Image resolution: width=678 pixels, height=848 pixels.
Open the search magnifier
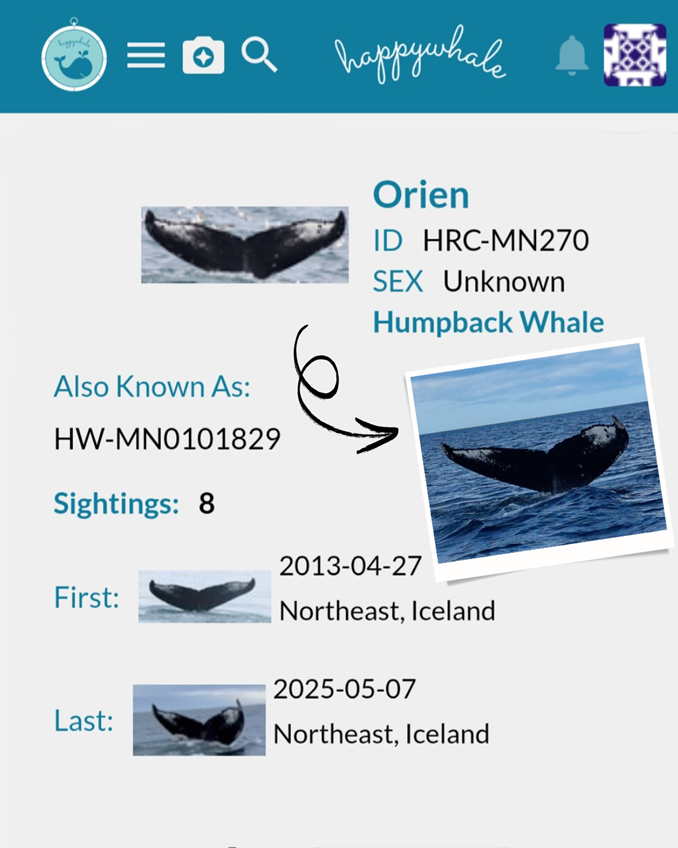(259, 55)
